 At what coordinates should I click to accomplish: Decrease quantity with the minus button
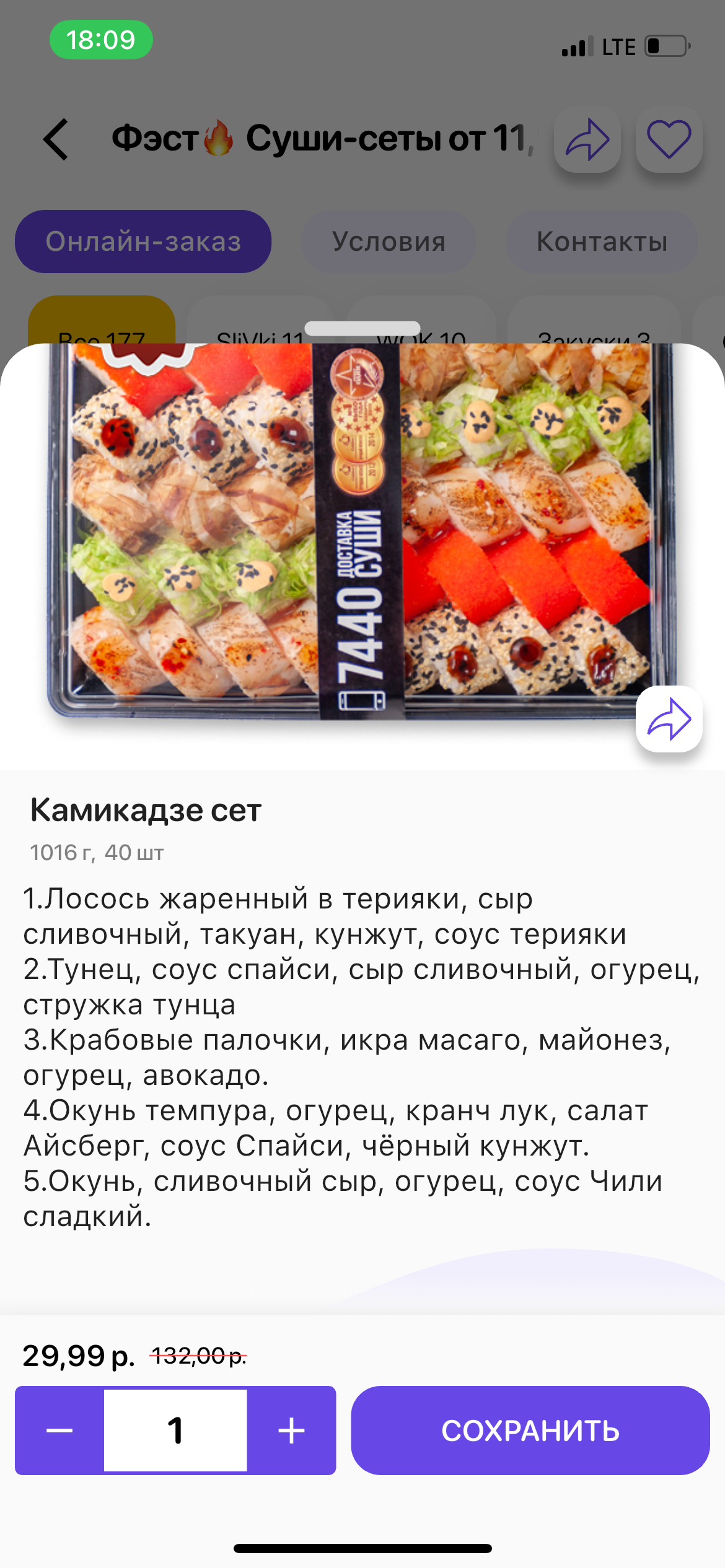59,1431
